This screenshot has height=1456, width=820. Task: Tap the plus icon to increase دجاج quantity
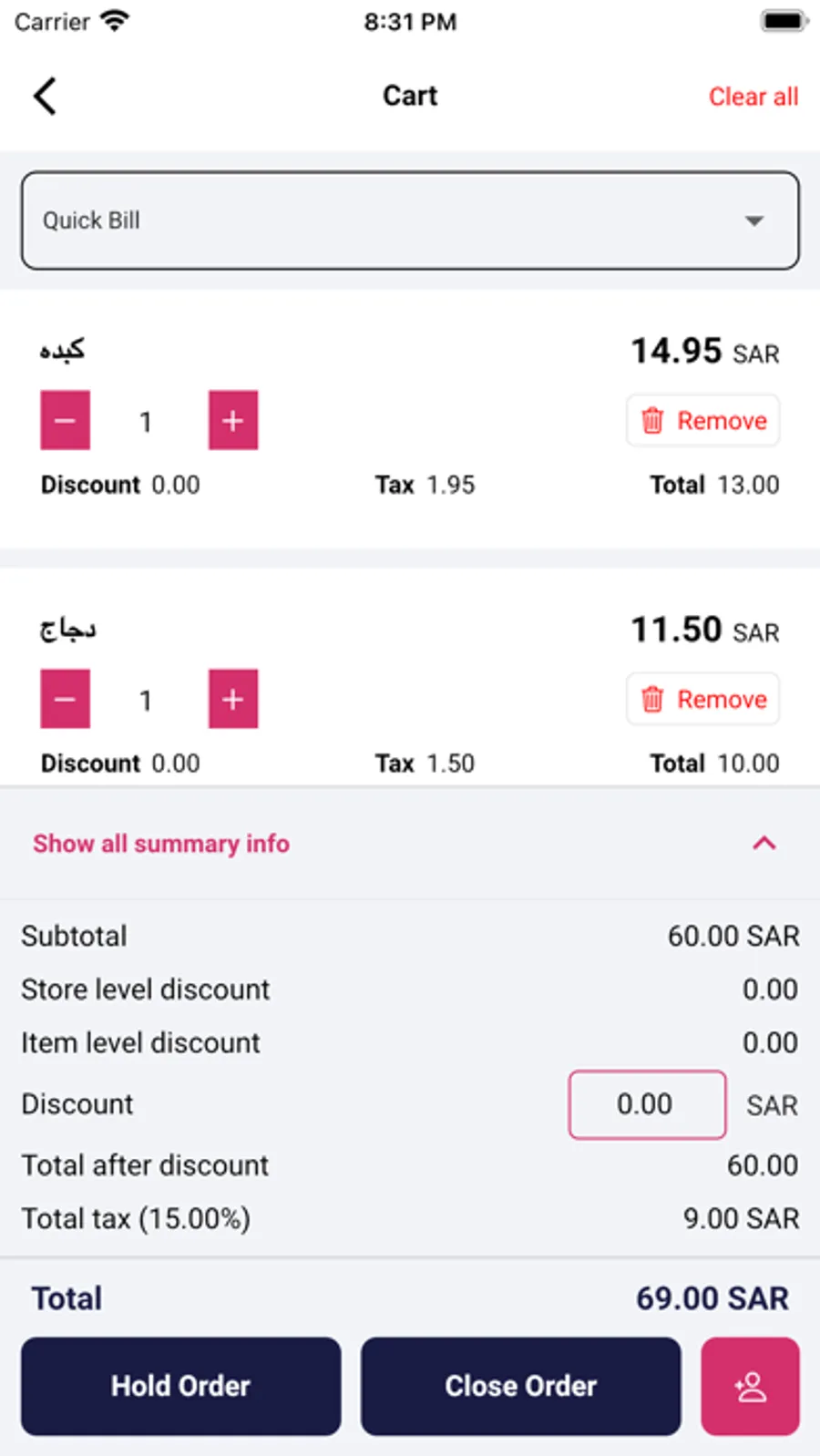pos(232,699)
